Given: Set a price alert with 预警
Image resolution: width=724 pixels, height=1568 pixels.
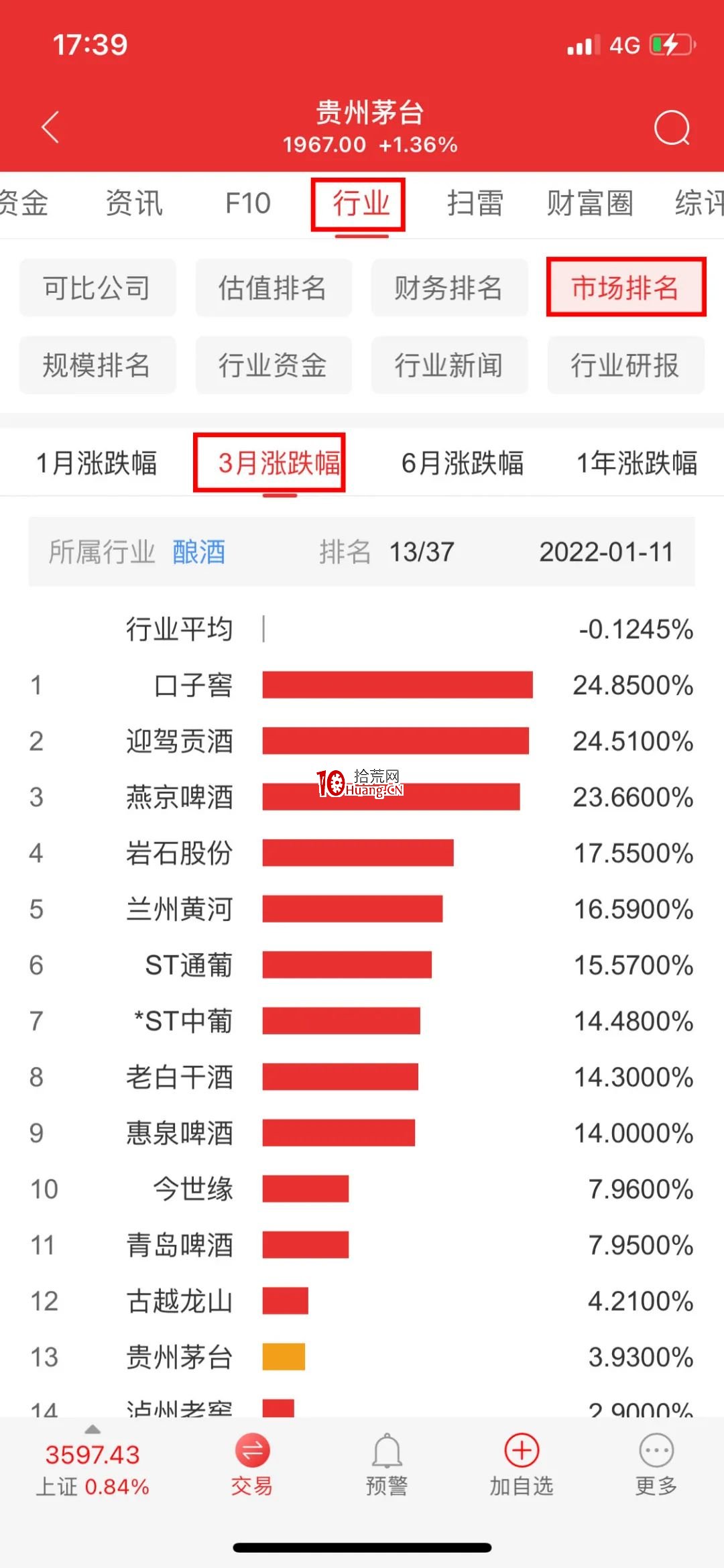Looking at the screenshot, I should [387, 1465].
